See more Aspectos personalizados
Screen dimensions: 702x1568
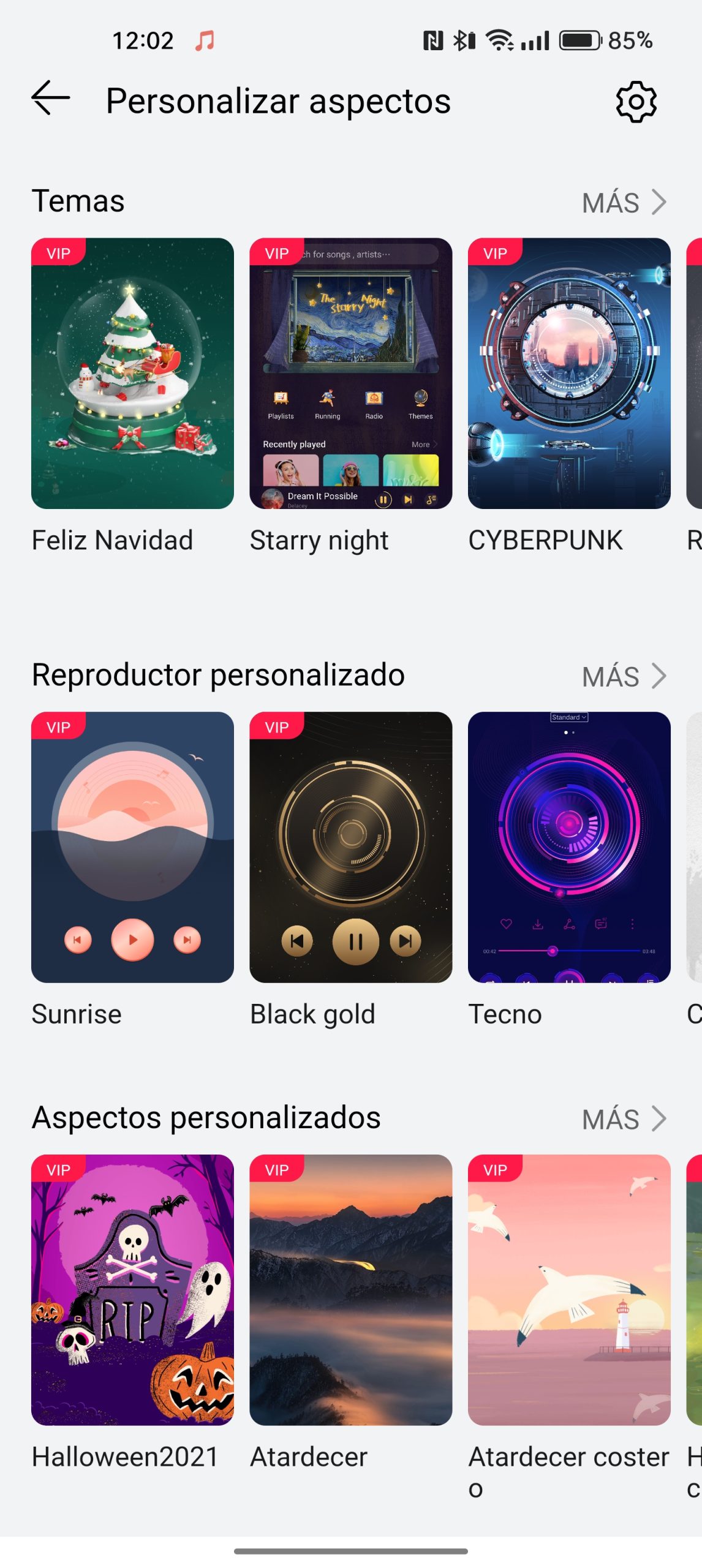tap(624, 1119)
